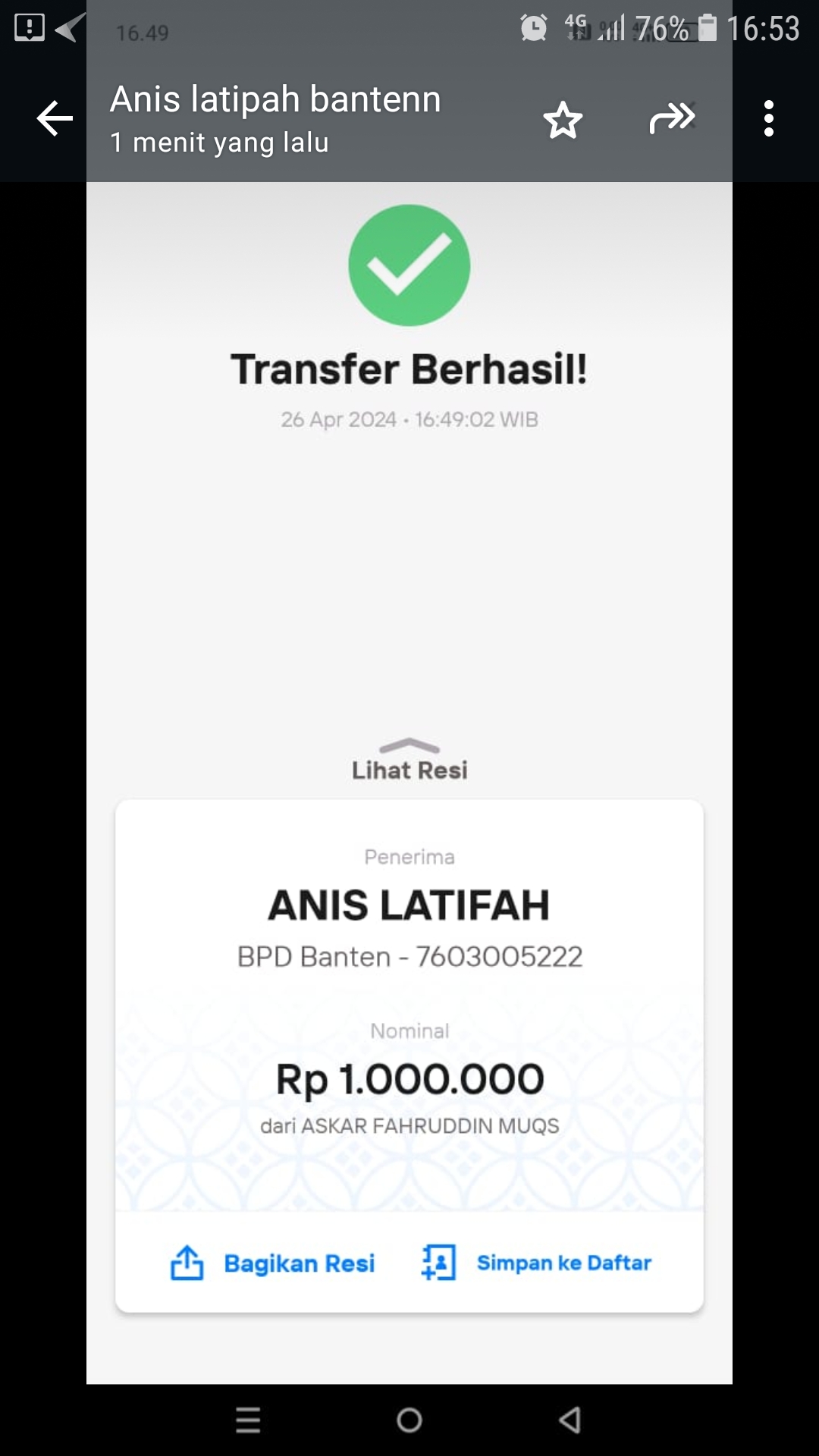Go back to the chat

click(x=55, y=119)
